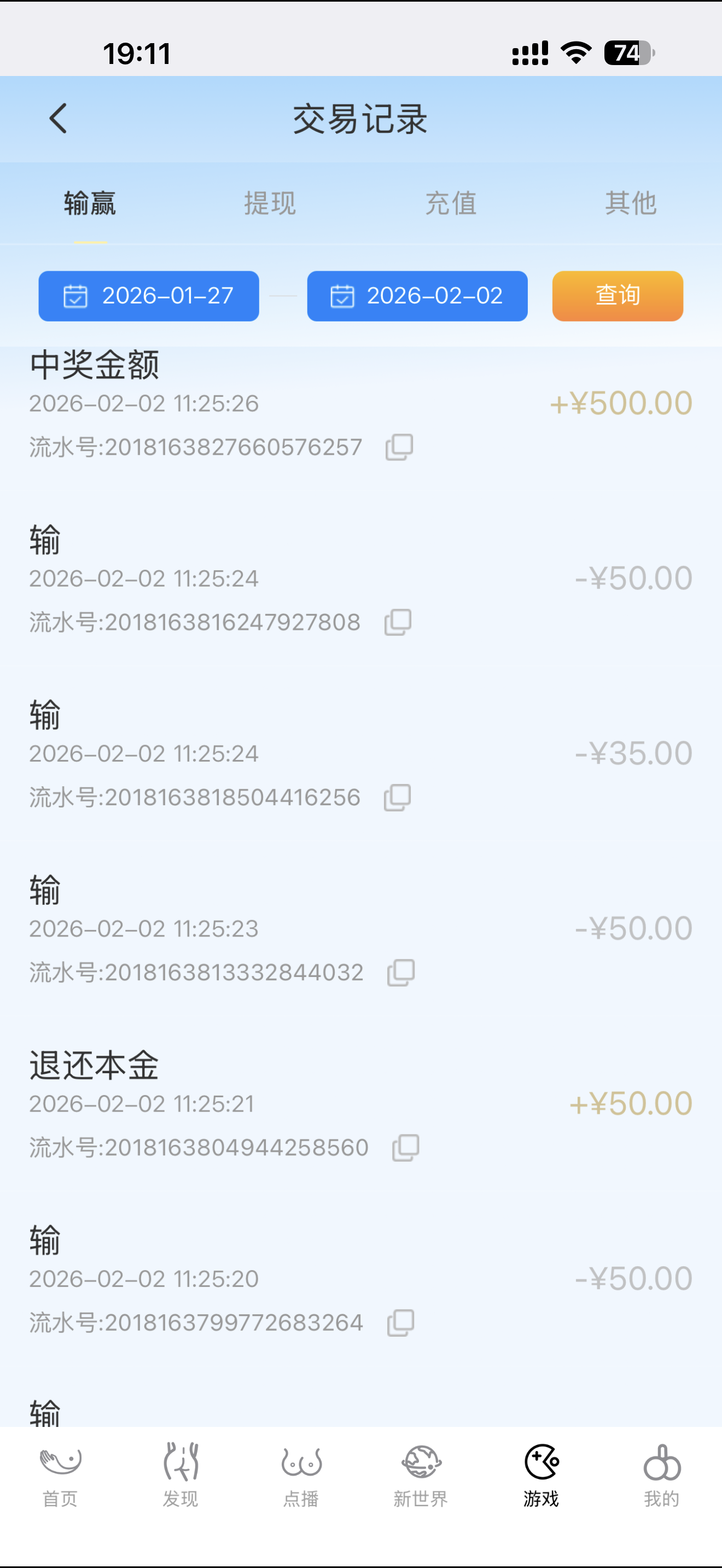Select the 输赢 tab
The height and width of the screenshot is (1568, 722).
click(x=90, y=203)
